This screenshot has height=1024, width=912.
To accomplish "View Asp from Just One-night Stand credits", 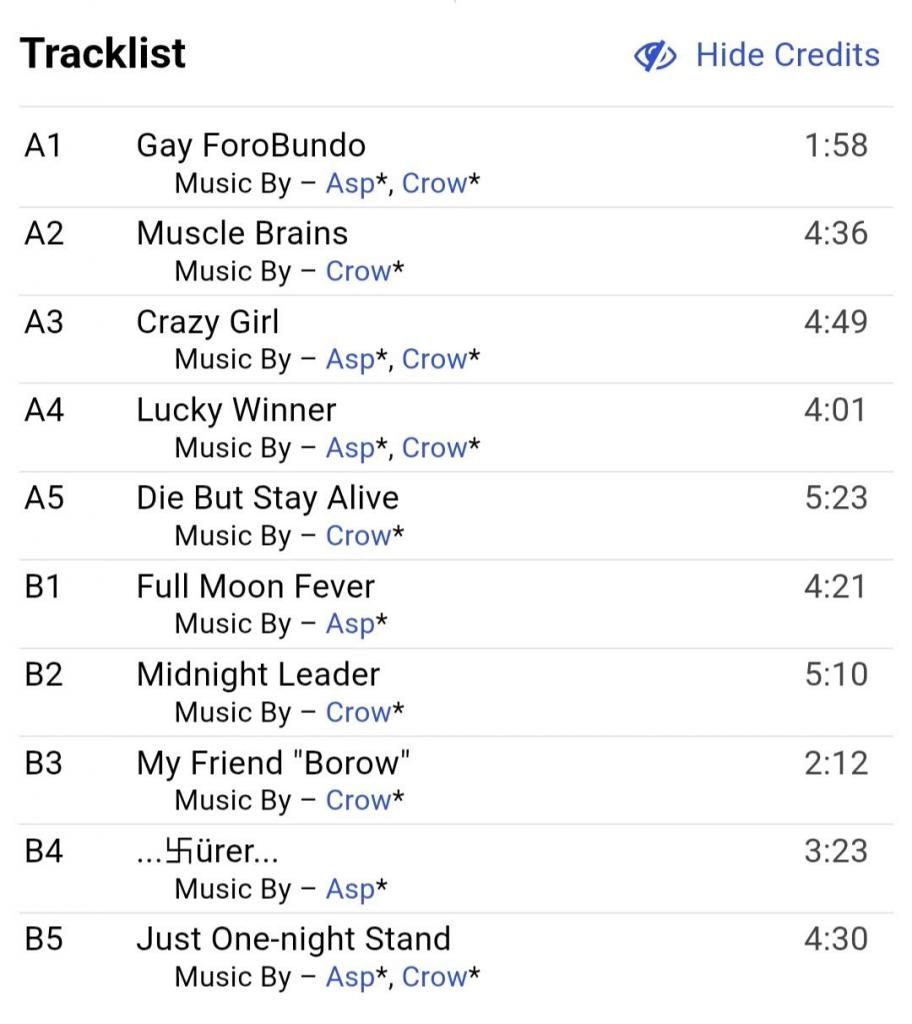I will (350, 977).
